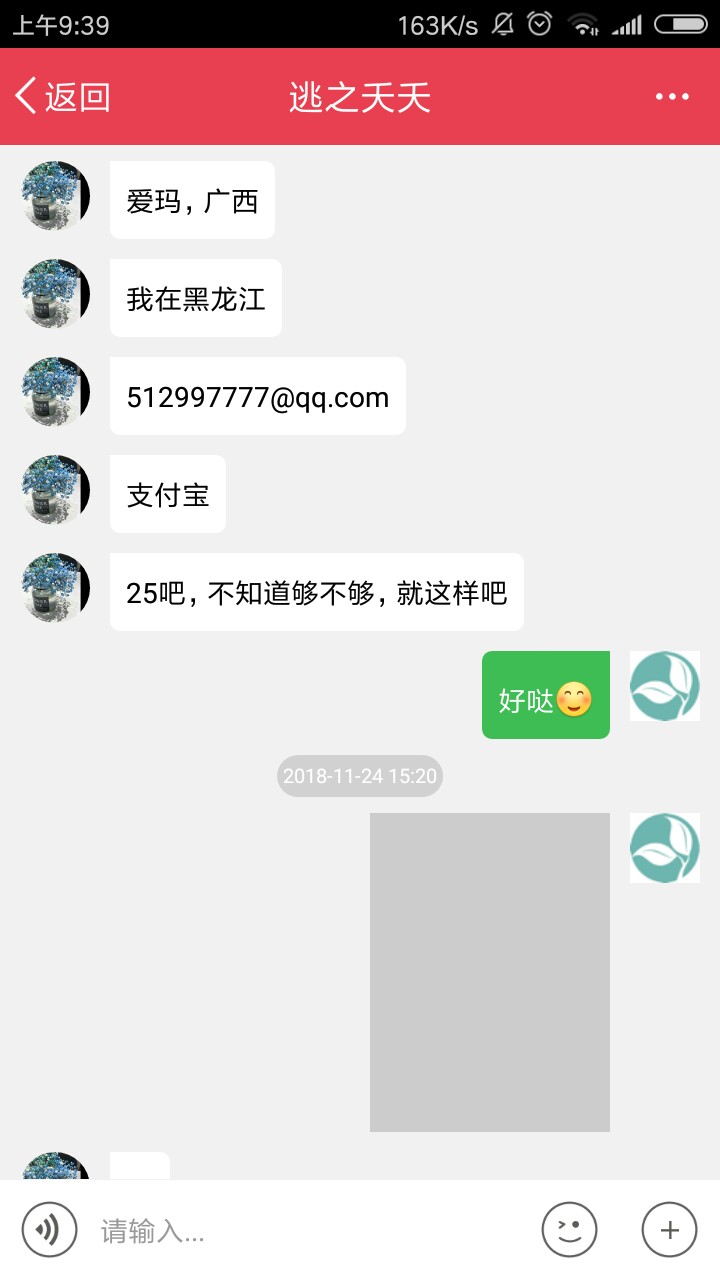Viewport: 720px width, 1280px height.
Task: Open my avatar beside 好哒 message
Action: click(665, 686)
